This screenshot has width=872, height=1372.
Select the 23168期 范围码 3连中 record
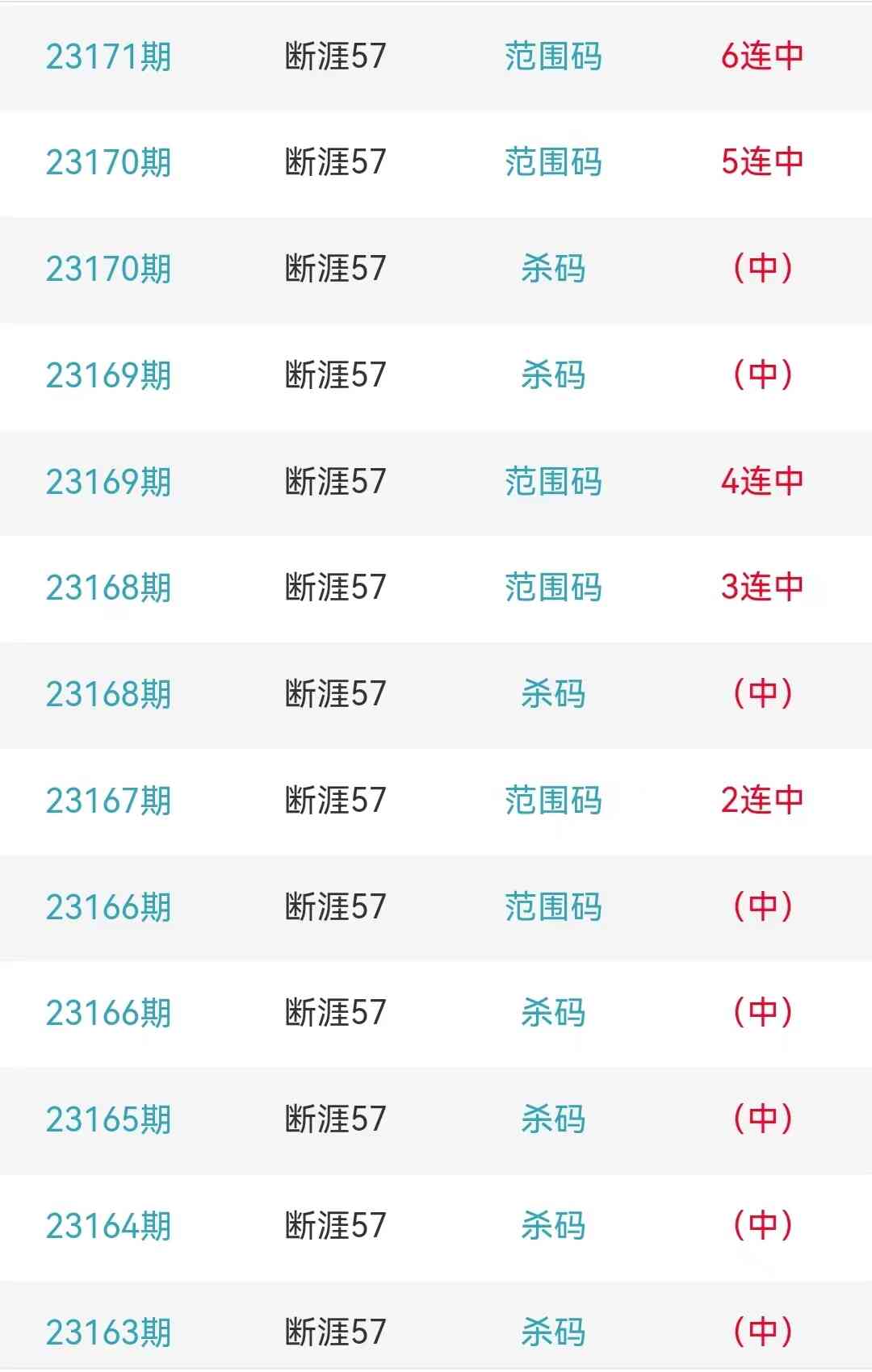coord(436,588)
